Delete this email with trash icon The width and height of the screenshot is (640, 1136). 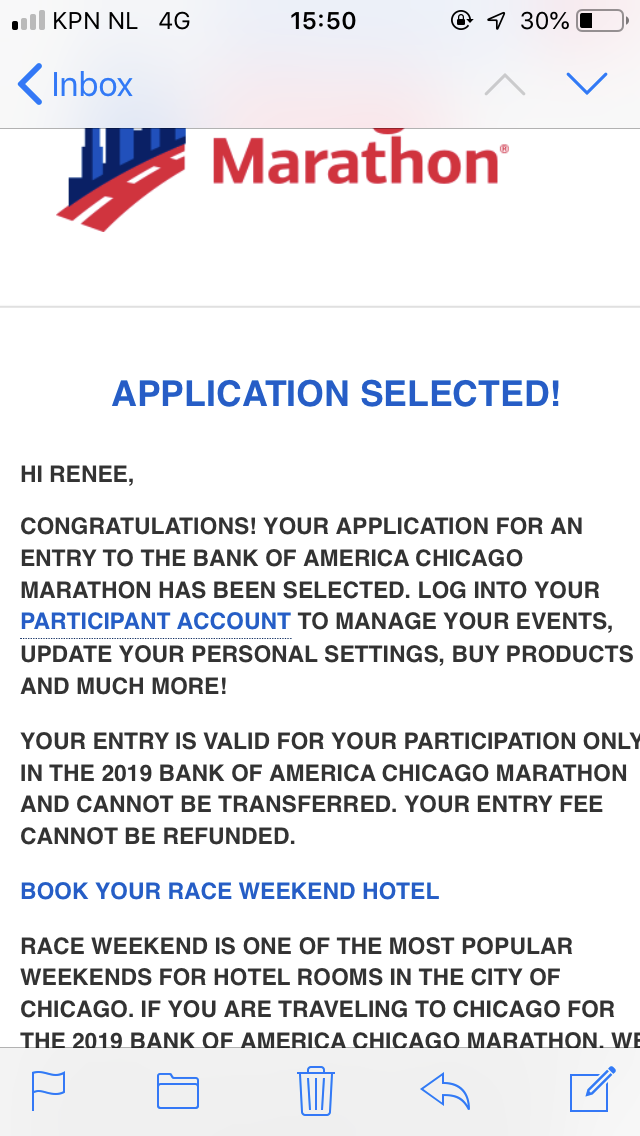316,1090
